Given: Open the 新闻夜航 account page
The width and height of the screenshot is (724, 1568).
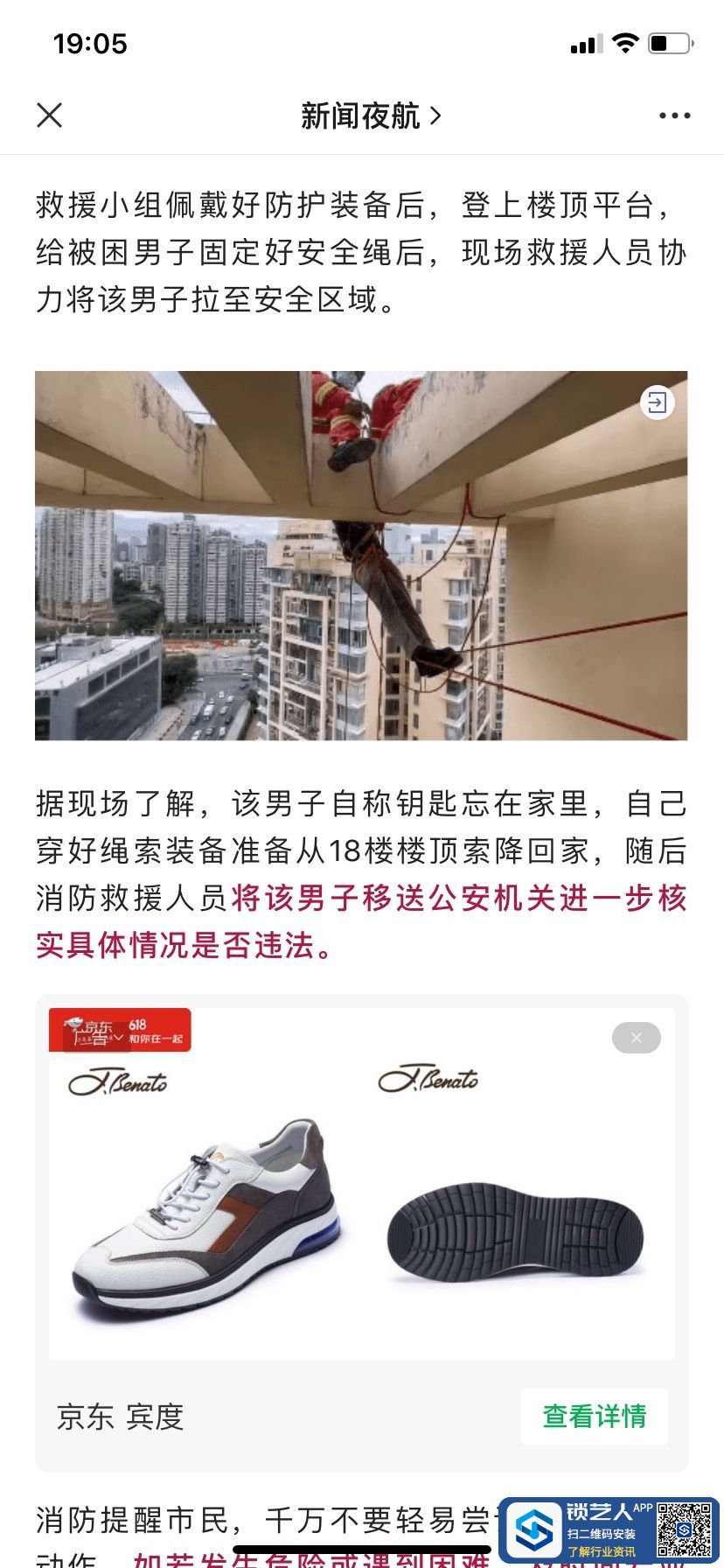Looking at the screenshot, I should tap(370, 115).
